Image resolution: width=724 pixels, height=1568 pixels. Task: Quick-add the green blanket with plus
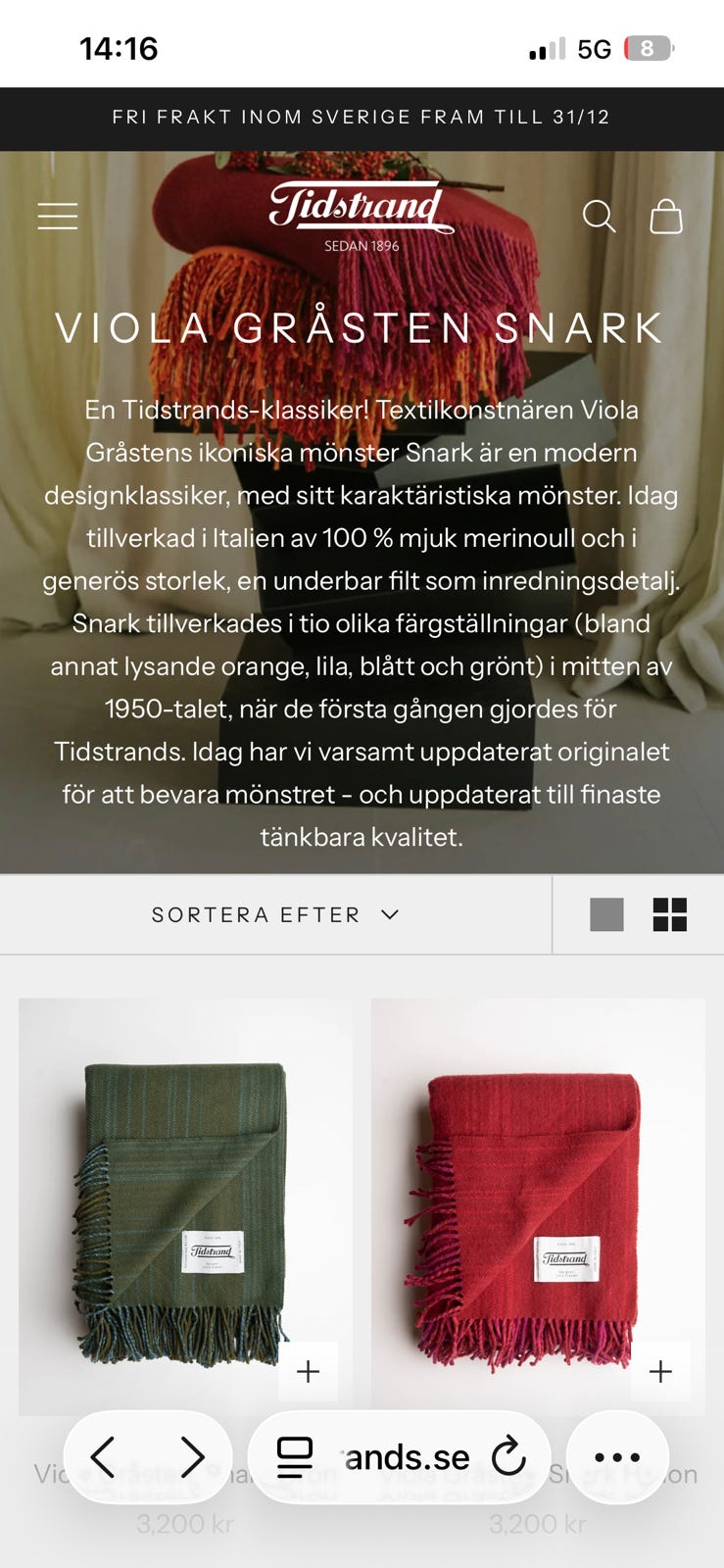click(308, 1371)
